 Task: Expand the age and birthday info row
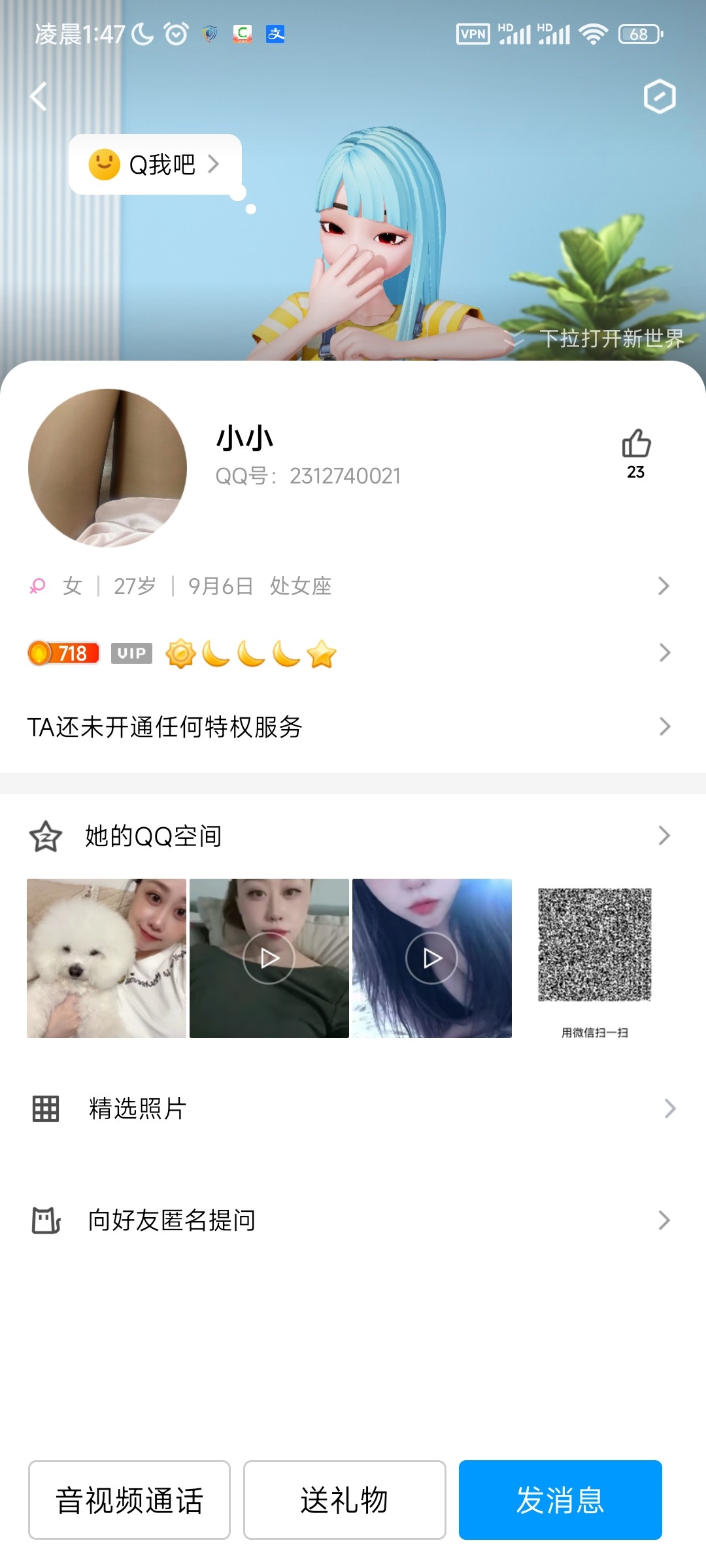coord(664,587)
